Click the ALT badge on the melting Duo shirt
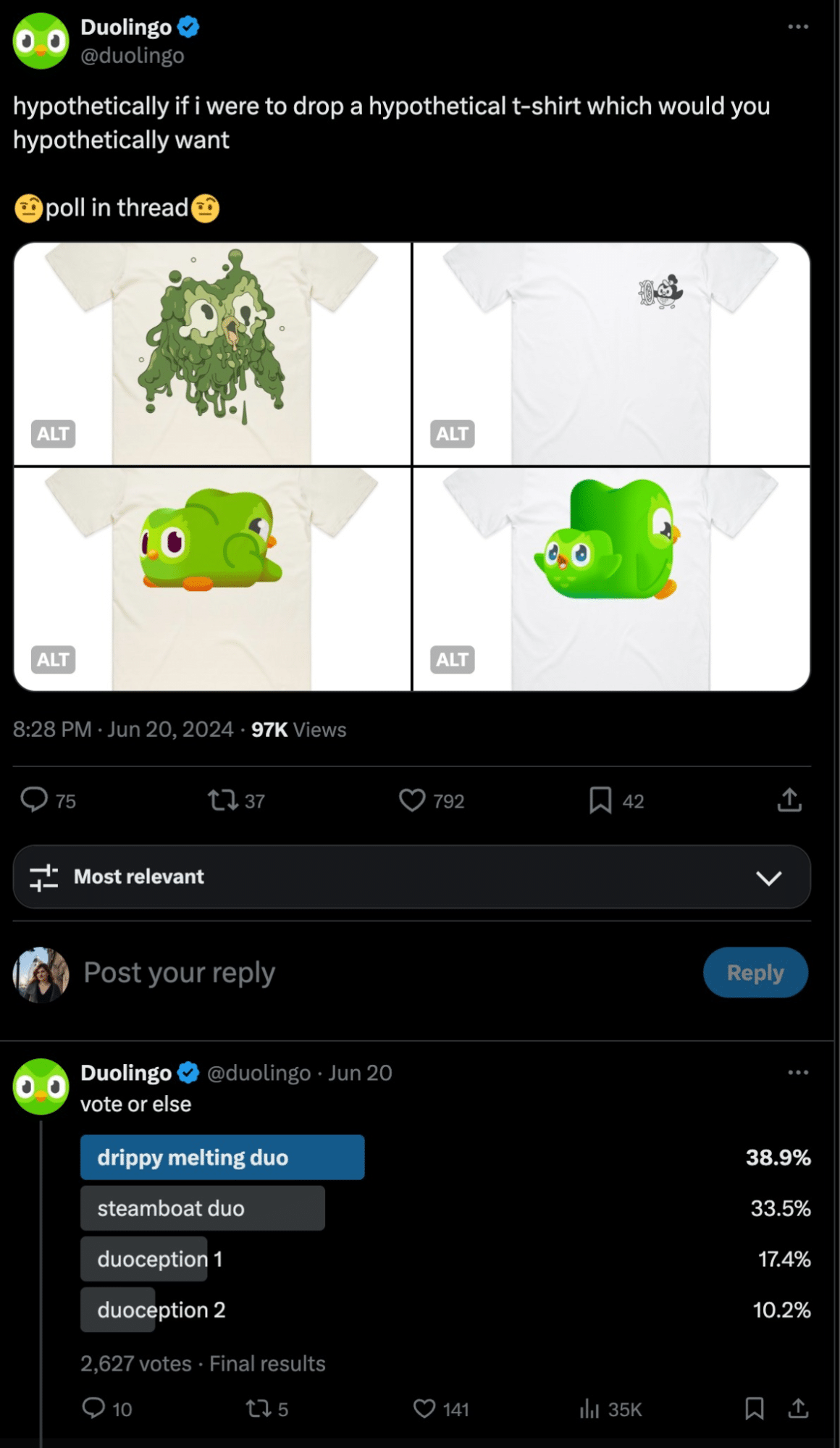This screenshot has width=840, height=1448. coord(54,435)
